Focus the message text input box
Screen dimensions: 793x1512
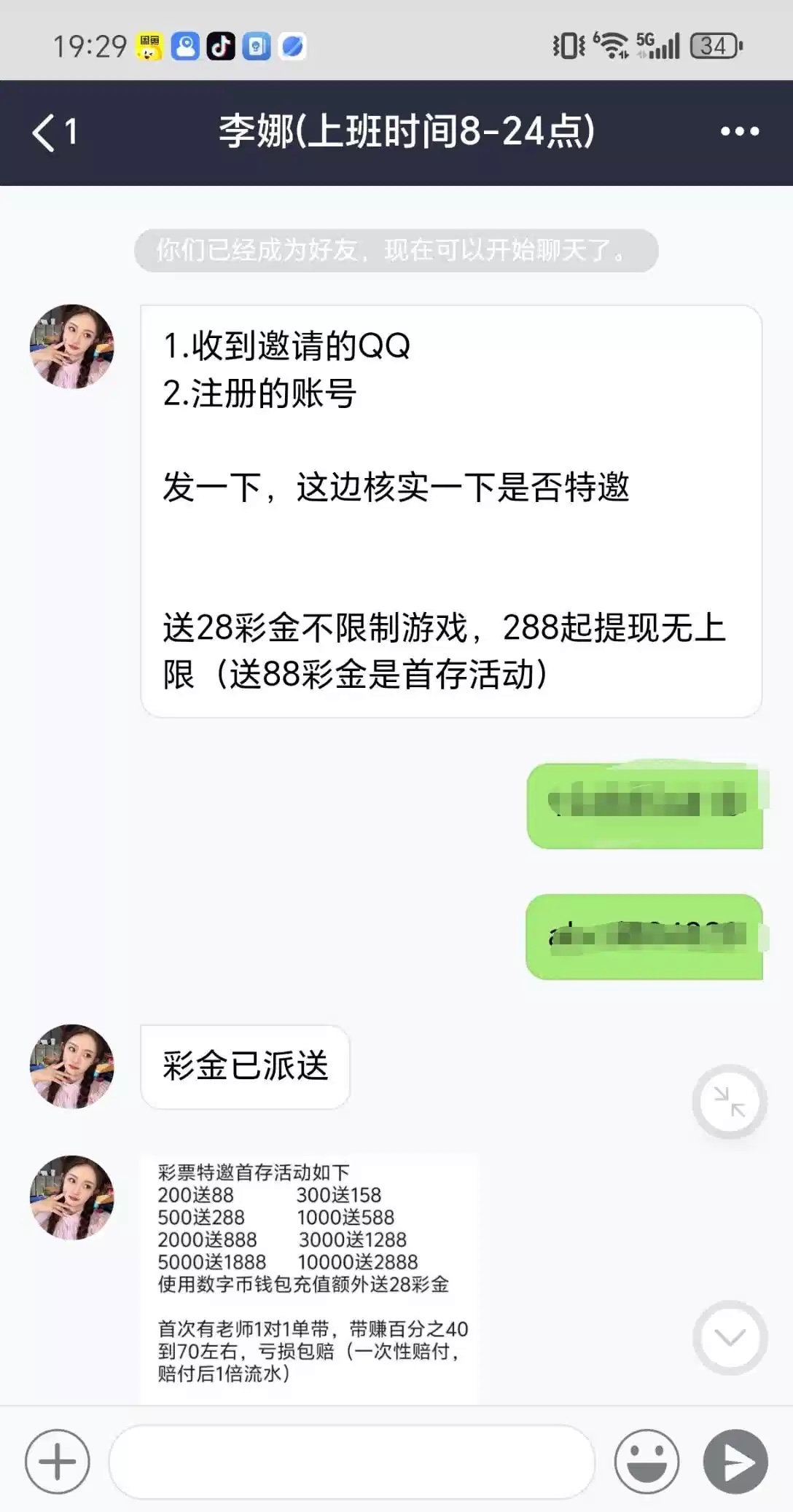coord(351,1462)
